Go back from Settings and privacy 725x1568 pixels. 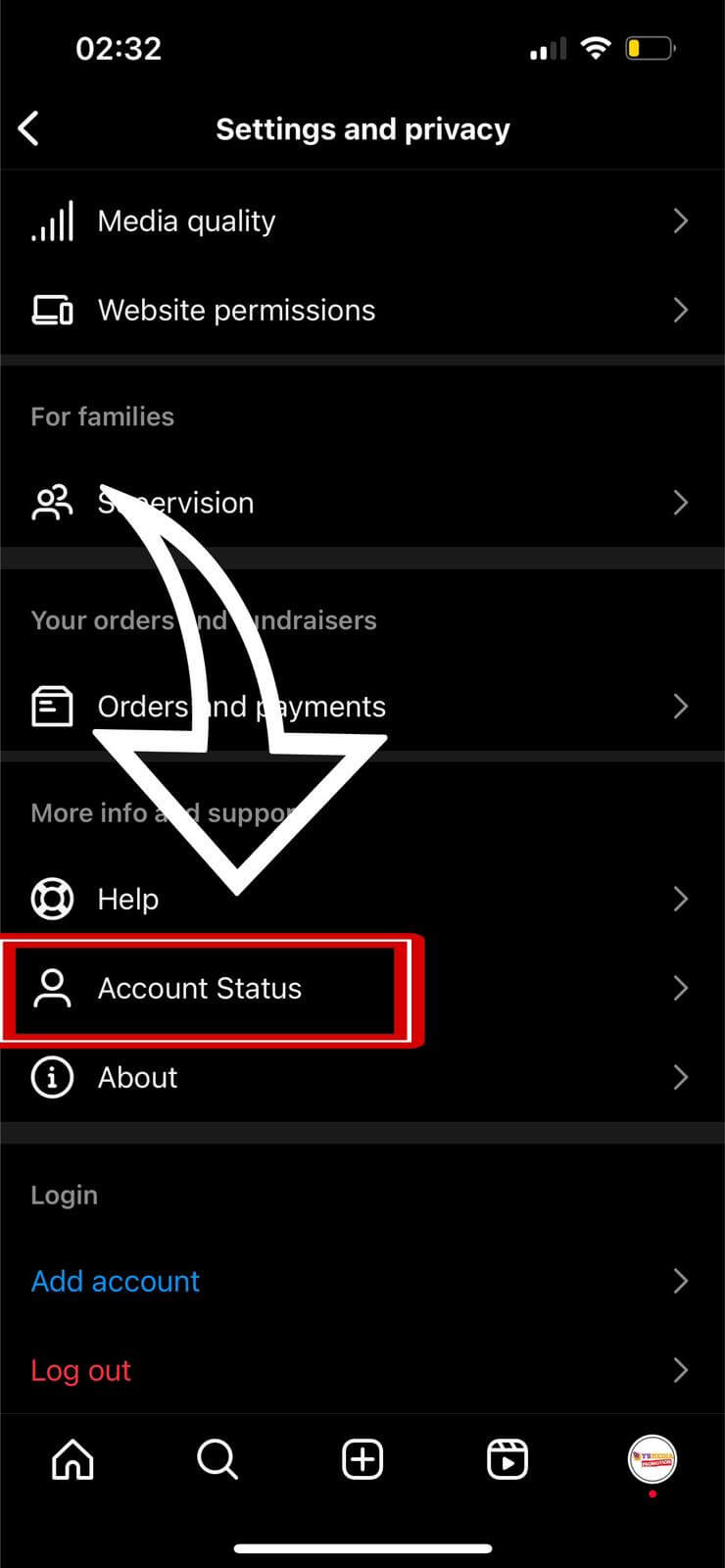point(29,128)
